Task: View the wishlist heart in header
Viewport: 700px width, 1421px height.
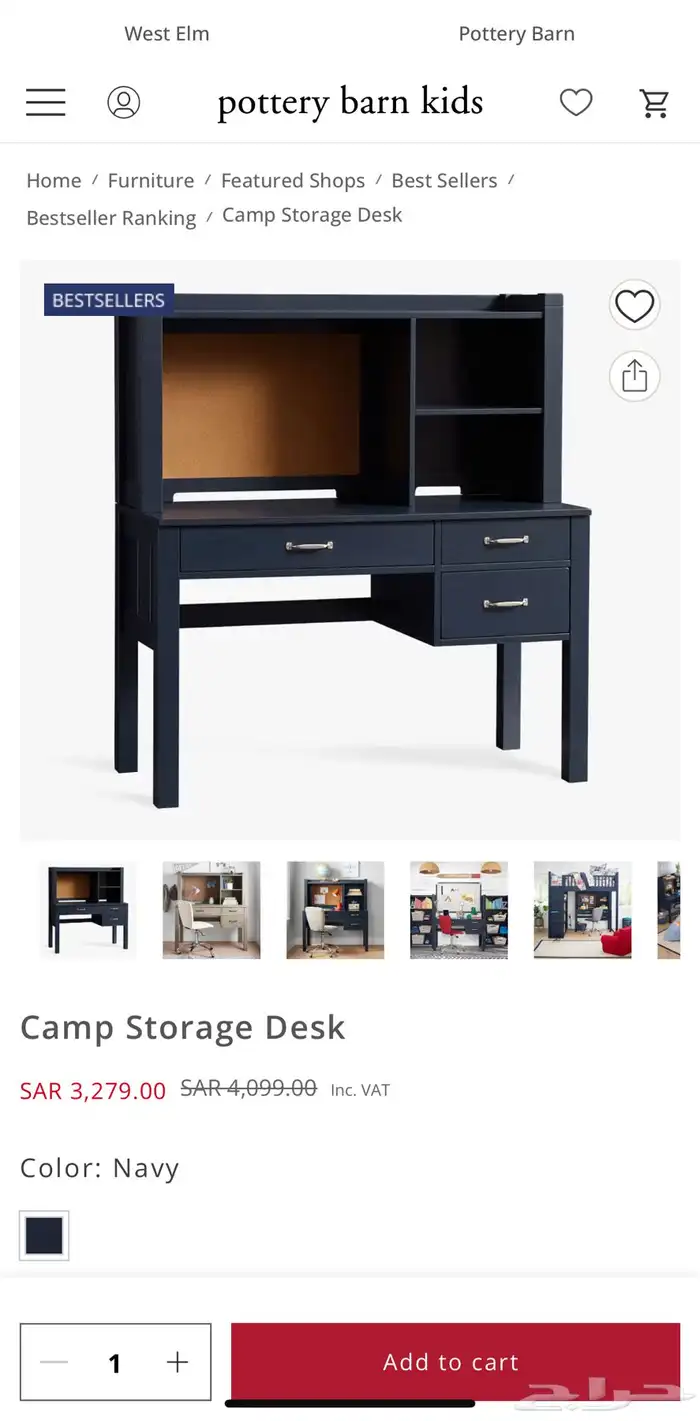Action: click(576, 102)
